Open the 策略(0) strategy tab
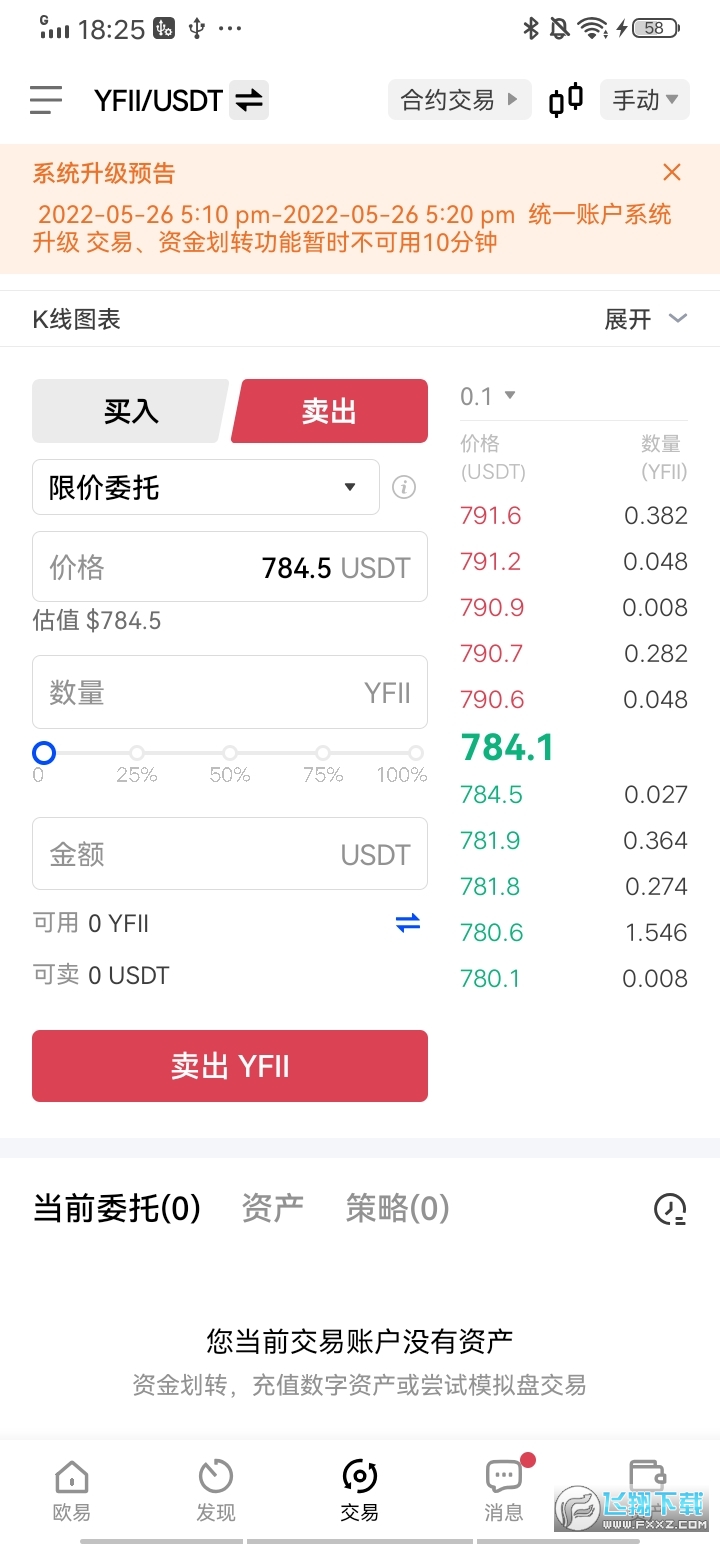Screen dimensions: 720x1544 click(397, 1209)
